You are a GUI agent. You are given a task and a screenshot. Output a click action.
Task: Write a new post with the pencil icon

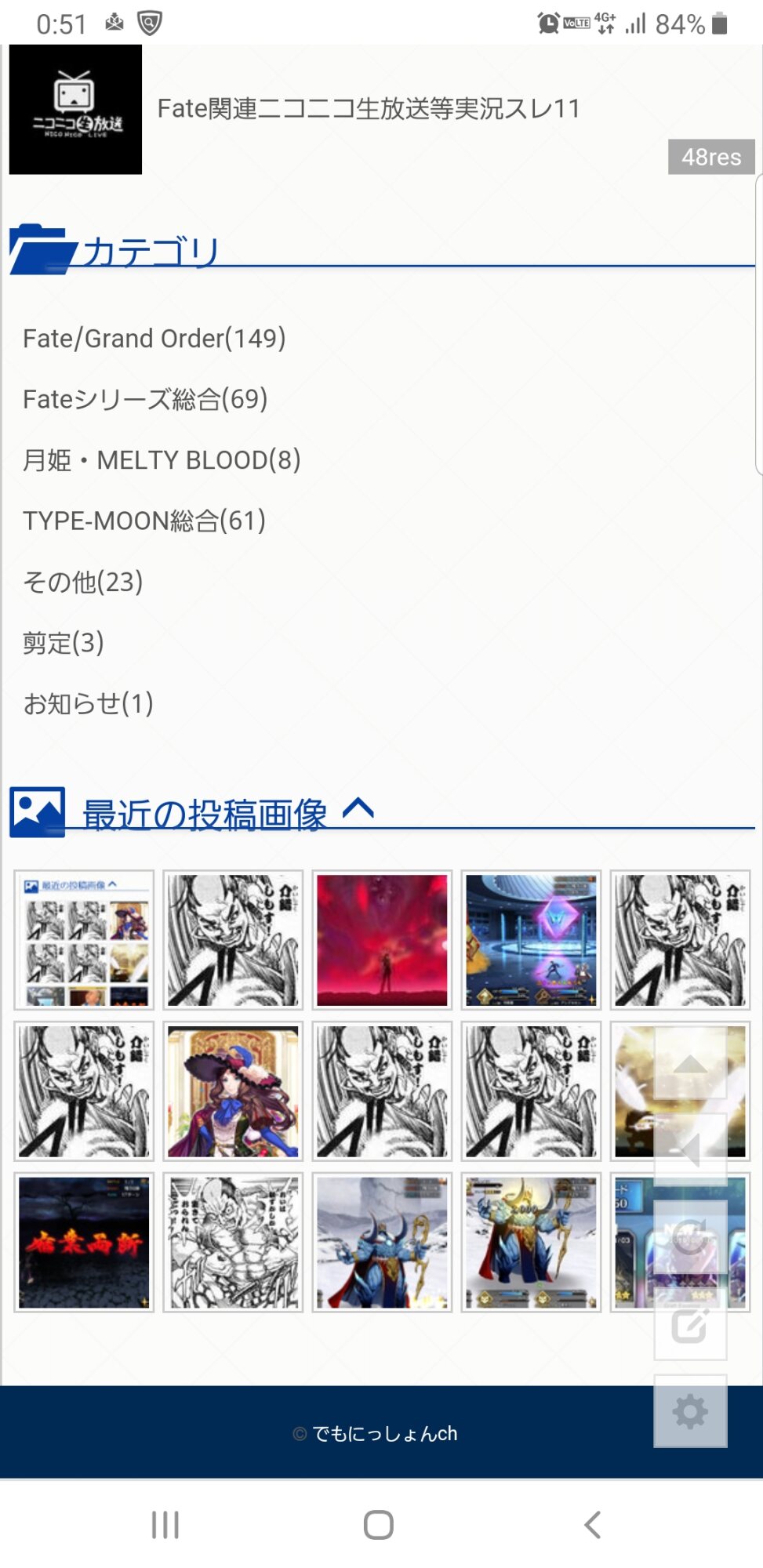tap(690, 1325)
